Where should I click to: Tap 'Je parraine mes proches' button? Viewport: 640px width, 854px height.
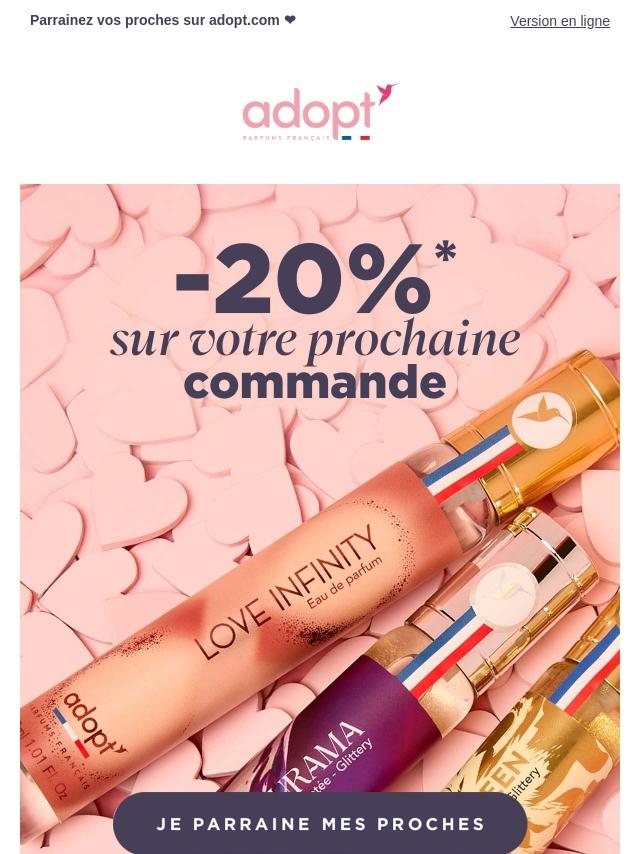click(x=320, y=823)
